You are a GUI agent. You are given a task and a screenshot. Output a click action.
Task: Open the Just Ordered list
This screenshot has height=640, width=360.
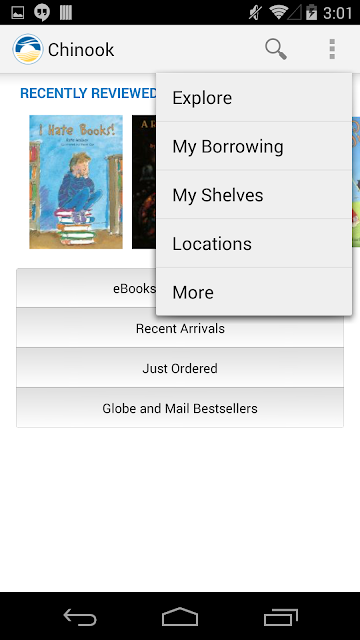coord(180,368)
